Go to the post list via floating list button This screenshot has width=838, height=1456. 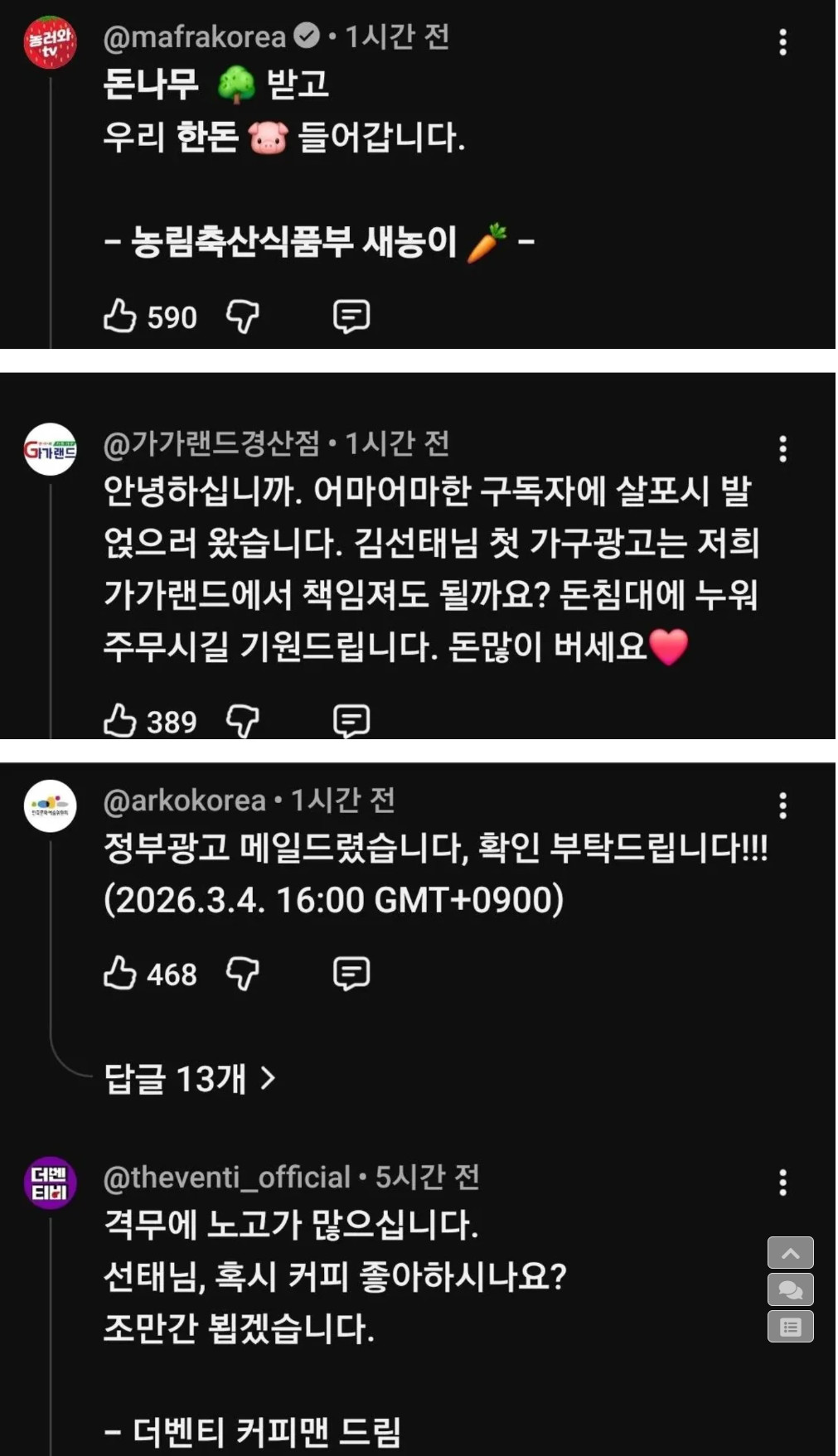coord(790,1327)
